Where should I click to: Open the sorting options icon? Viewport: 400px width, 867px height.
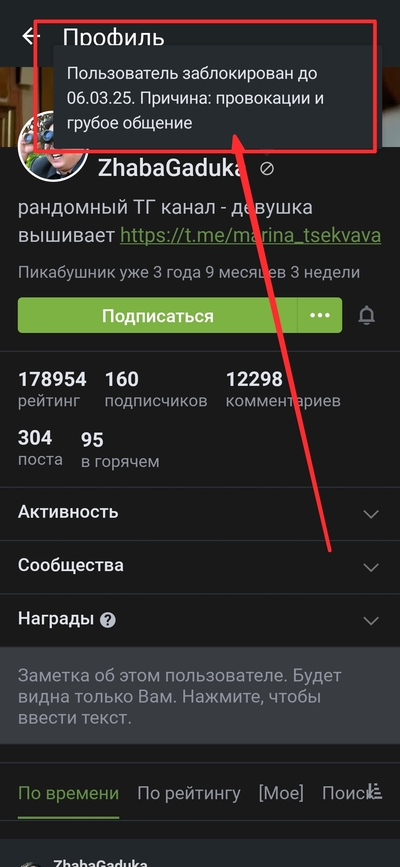pyautogui.click(x=376, y=792)
